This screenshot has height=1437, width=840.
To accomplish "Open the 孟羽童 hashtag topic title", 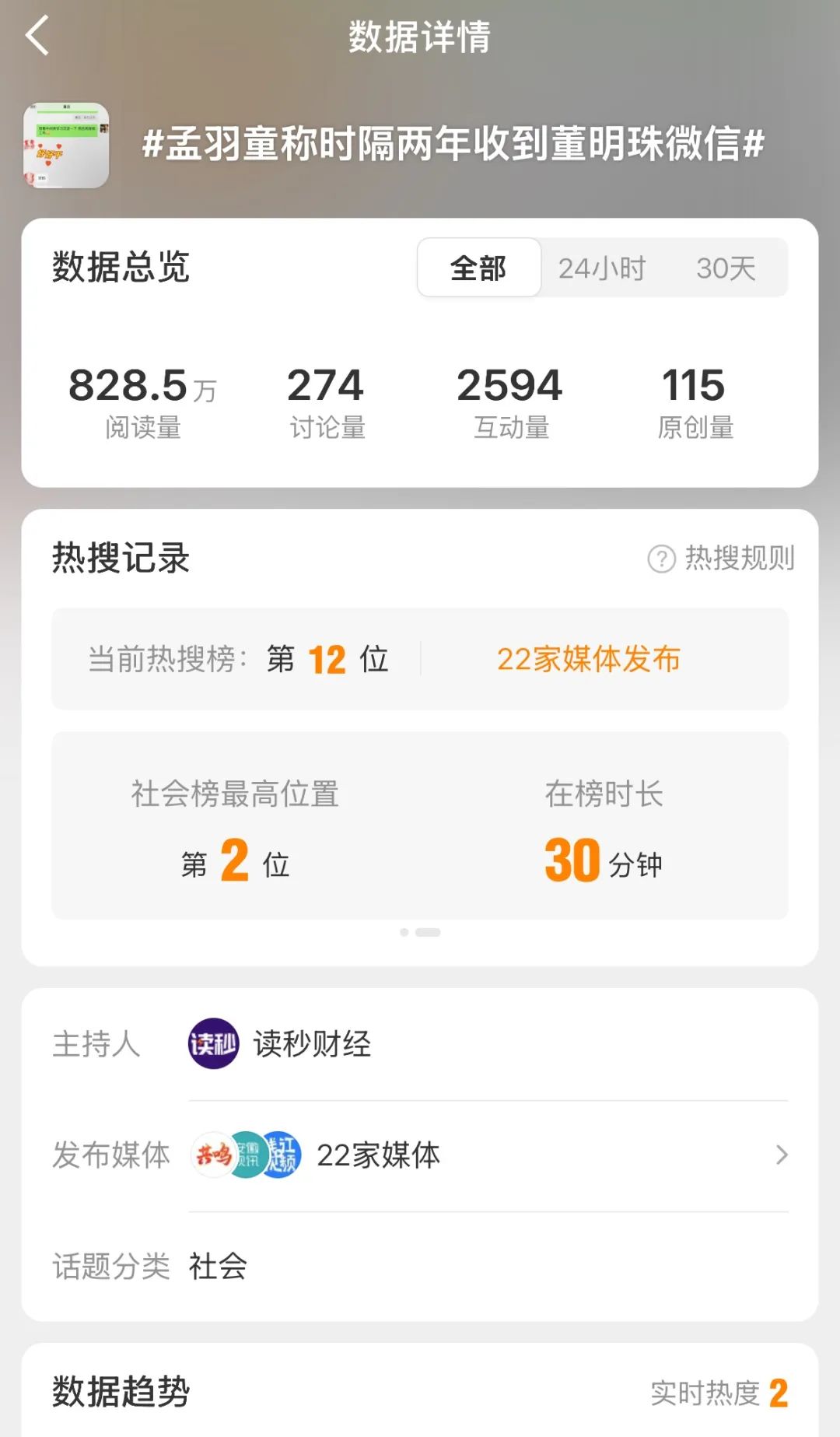I will click(453, 142).
